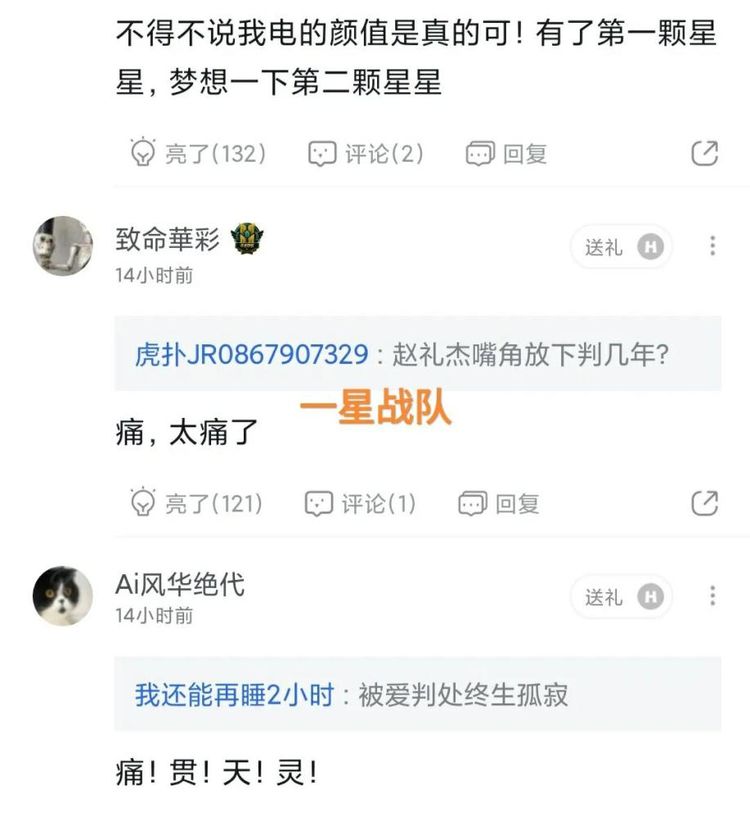Viewport: 750px width, 818px height.
Task: Tap 亮了(121) on 致命華彩's comment
Action: 196,503
